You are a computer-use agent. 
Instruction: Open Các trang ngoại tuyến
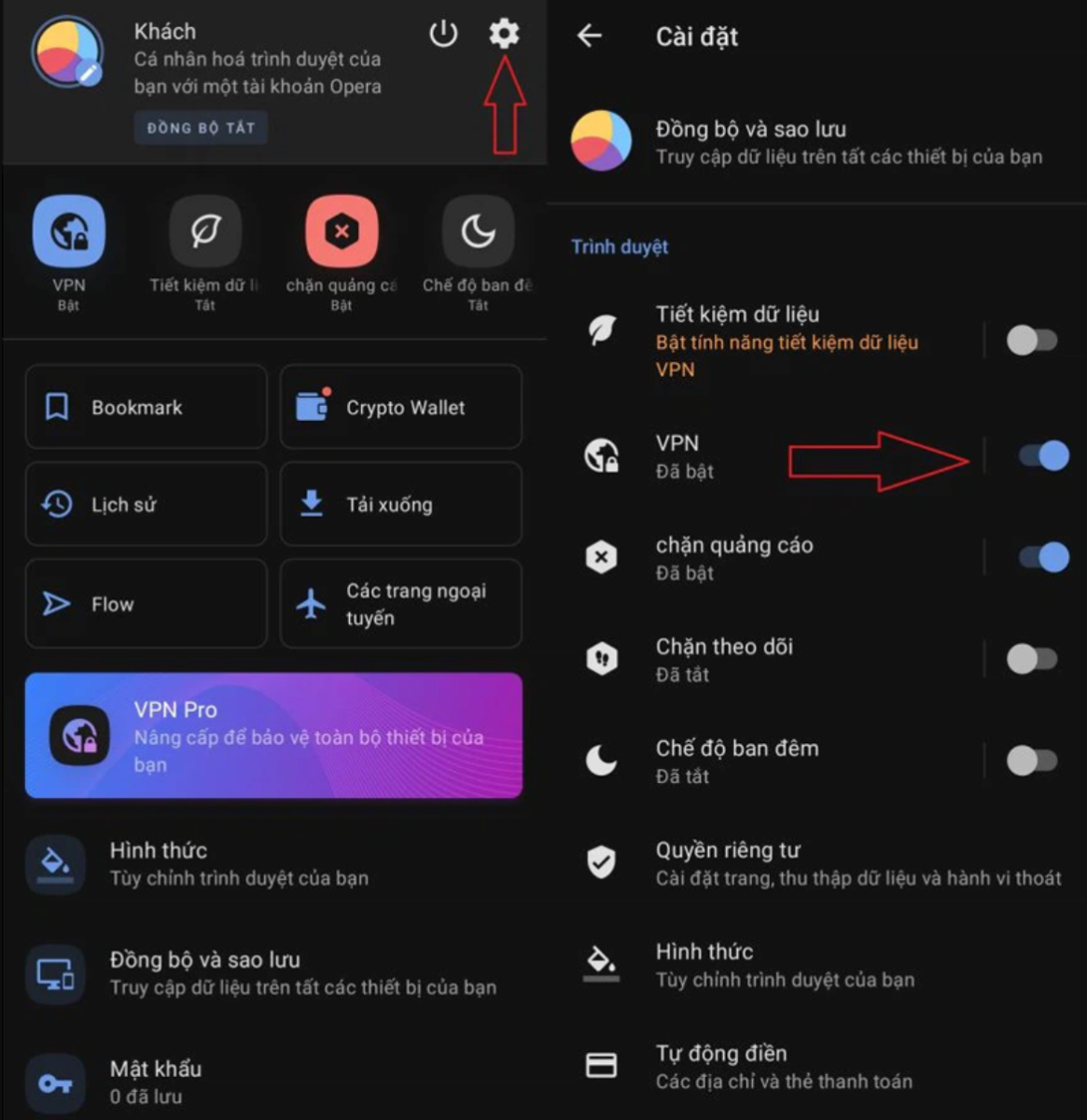tap(400, 603)
